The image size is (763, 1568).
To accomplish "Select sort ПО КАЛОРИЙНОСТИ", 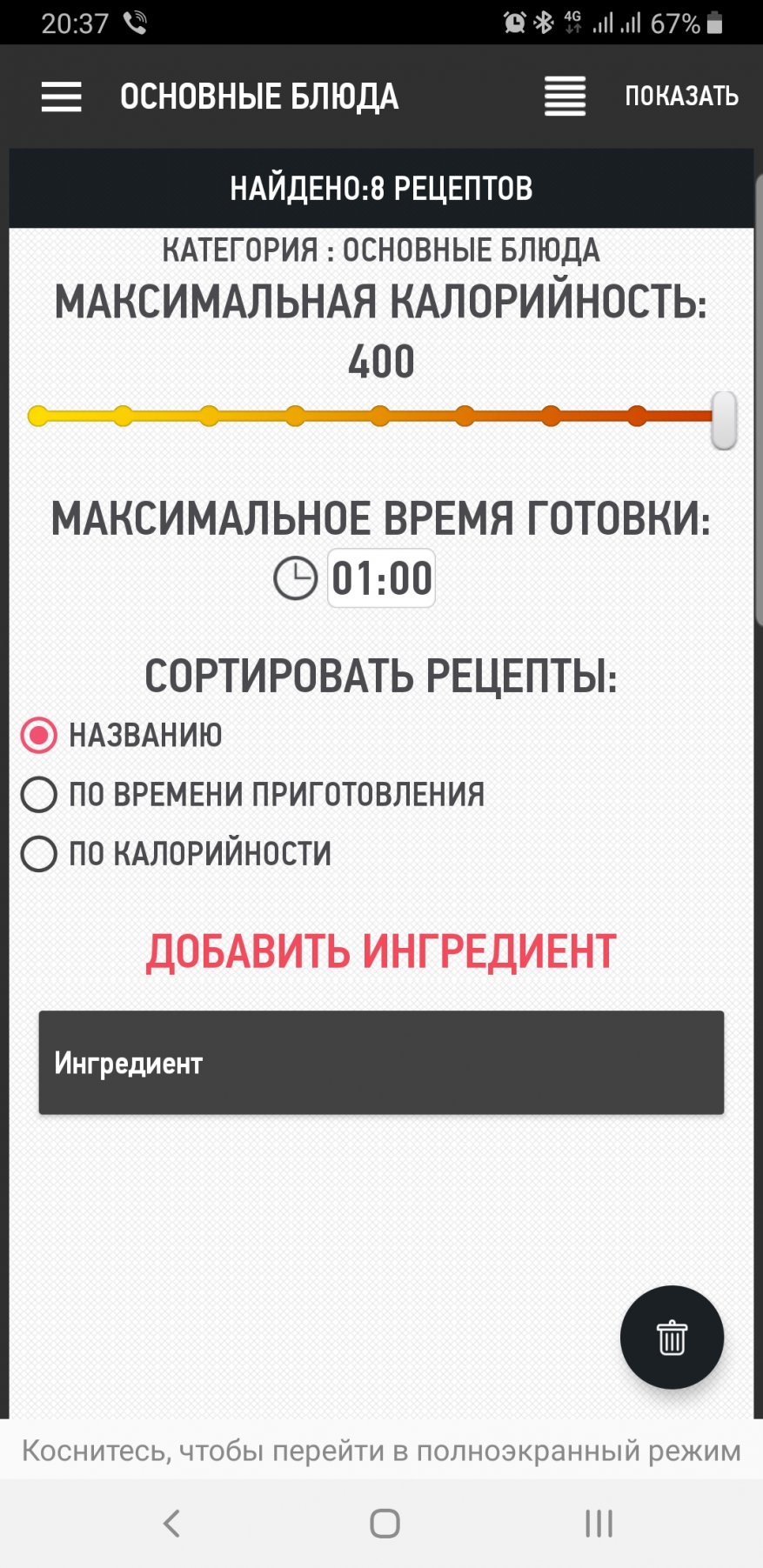I will point(39,853).
